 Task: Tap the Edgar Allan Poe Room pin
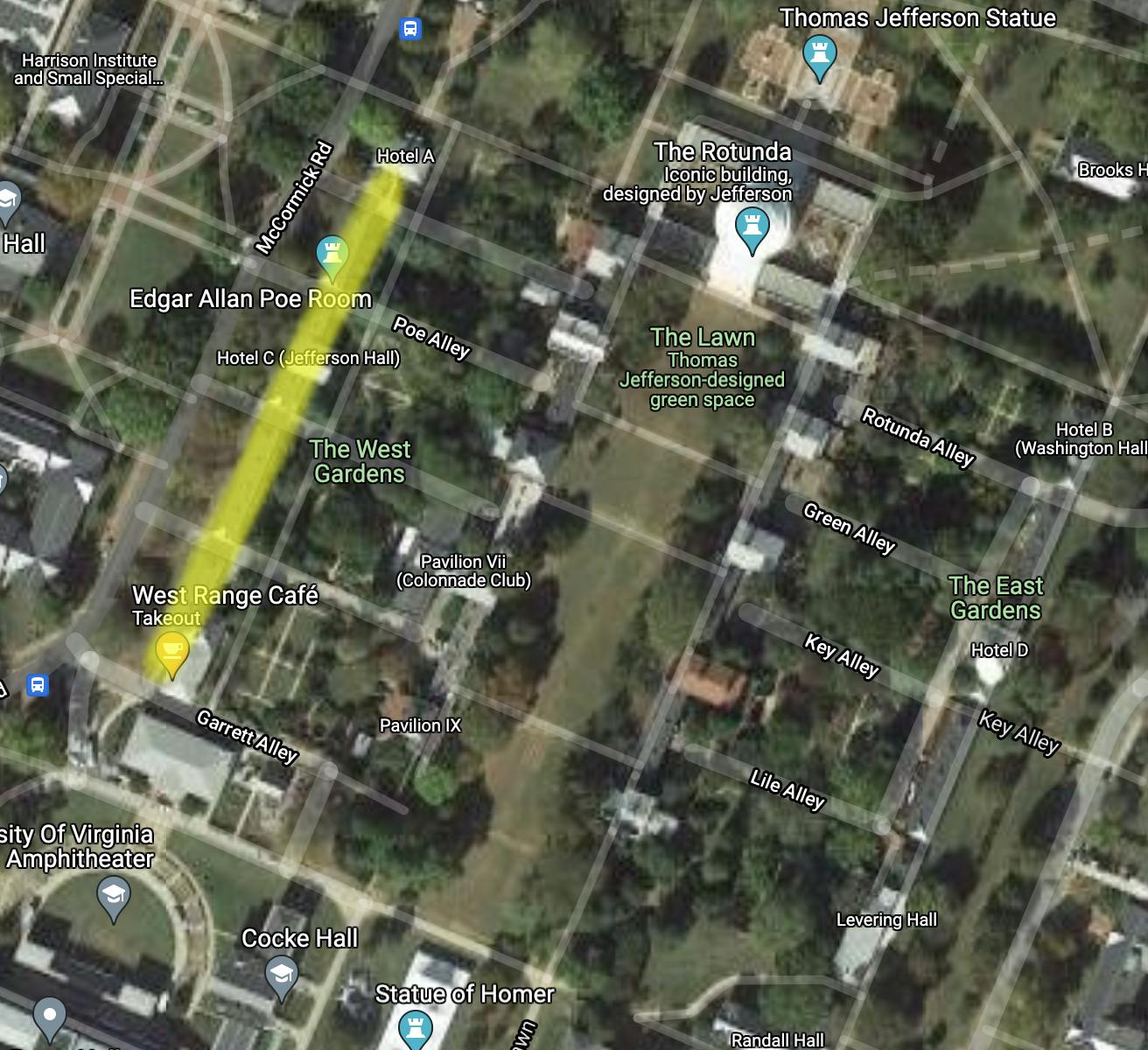(x=332, y=255)
